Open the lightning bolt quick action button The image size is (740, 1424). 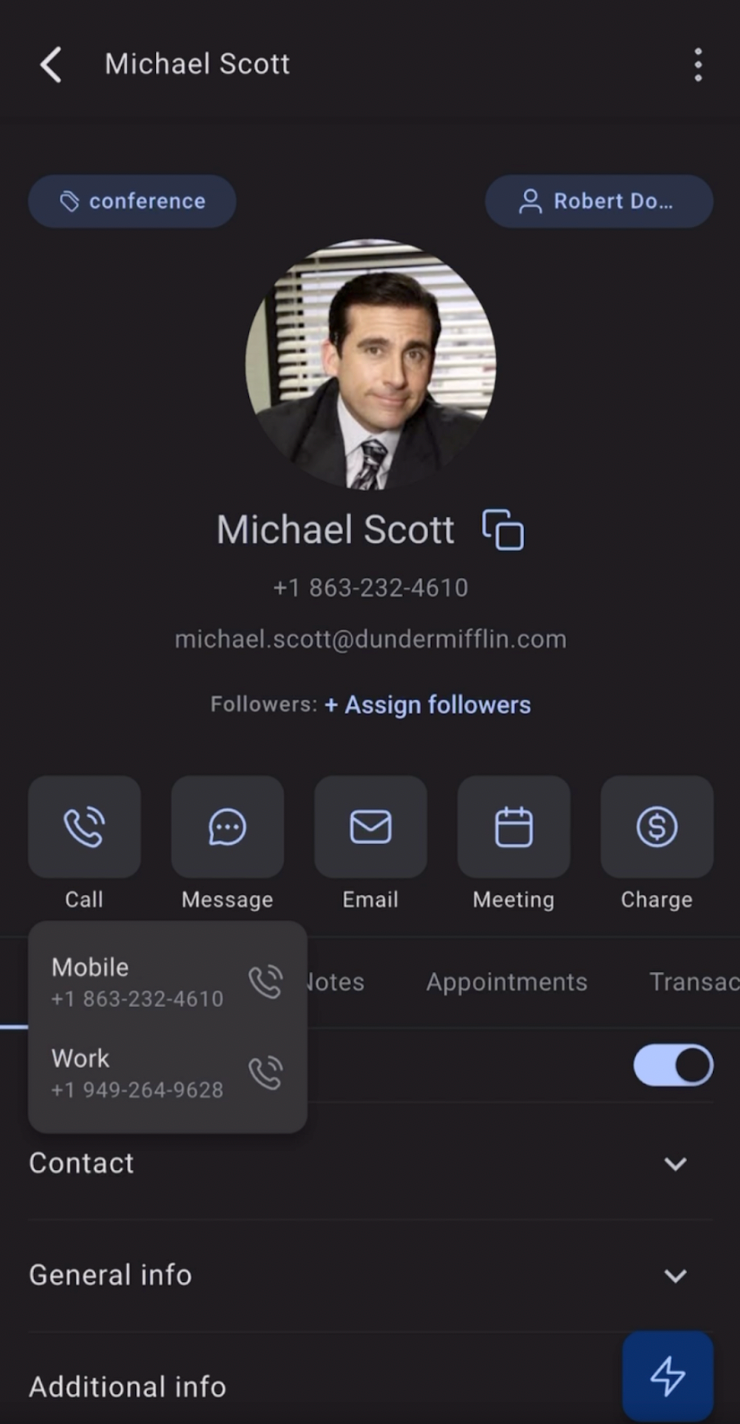pos(667,1375)
